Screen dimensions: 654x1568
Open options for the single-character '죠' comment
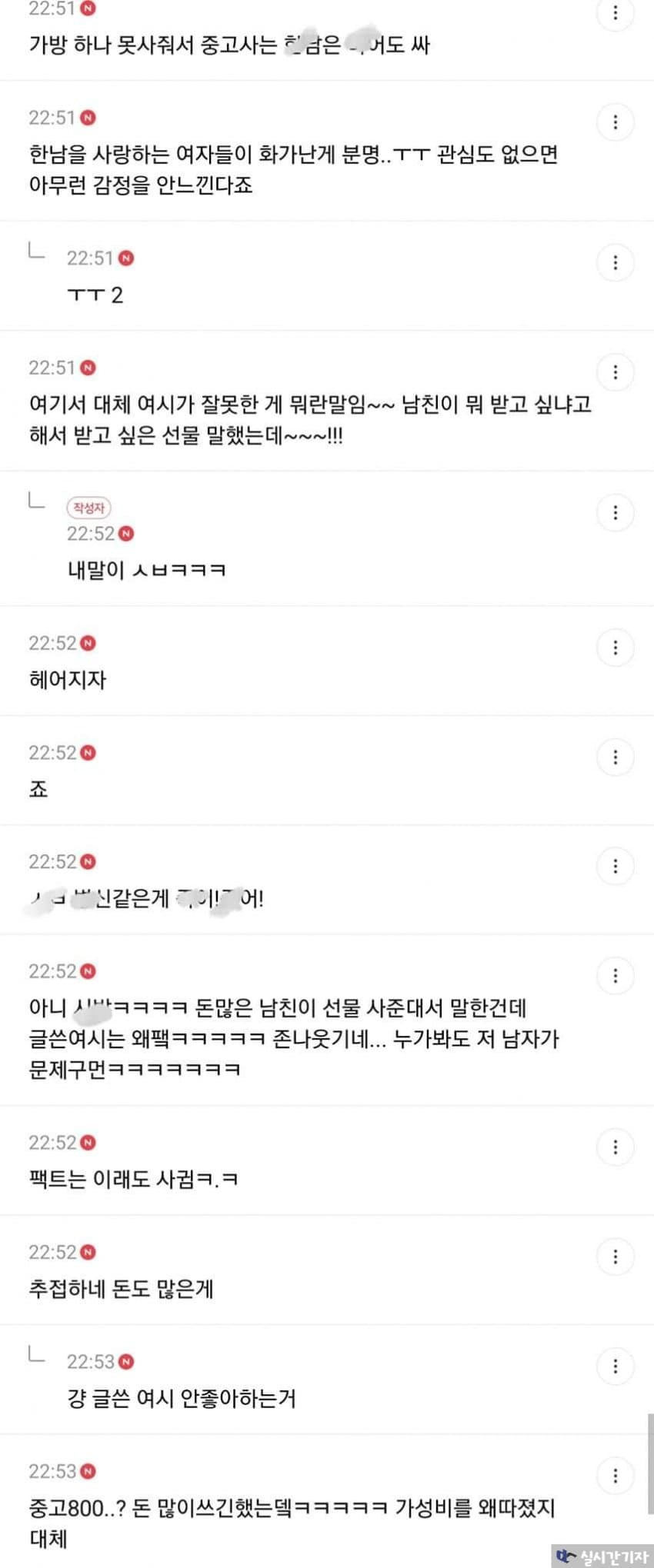pyautogui.click(x=615, y=757)
